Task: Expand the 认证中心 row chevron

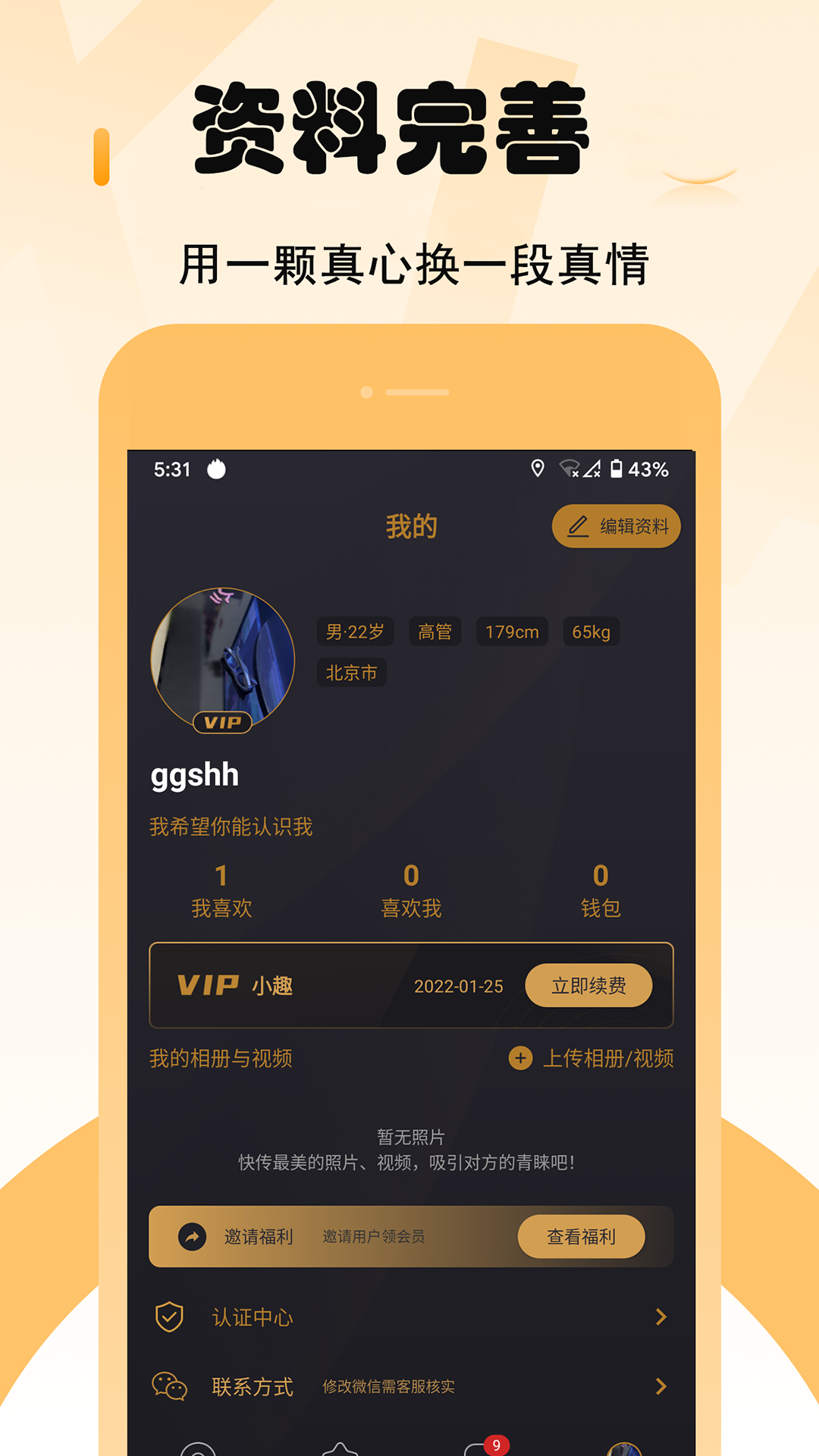Action: [x=659, y=1317]
